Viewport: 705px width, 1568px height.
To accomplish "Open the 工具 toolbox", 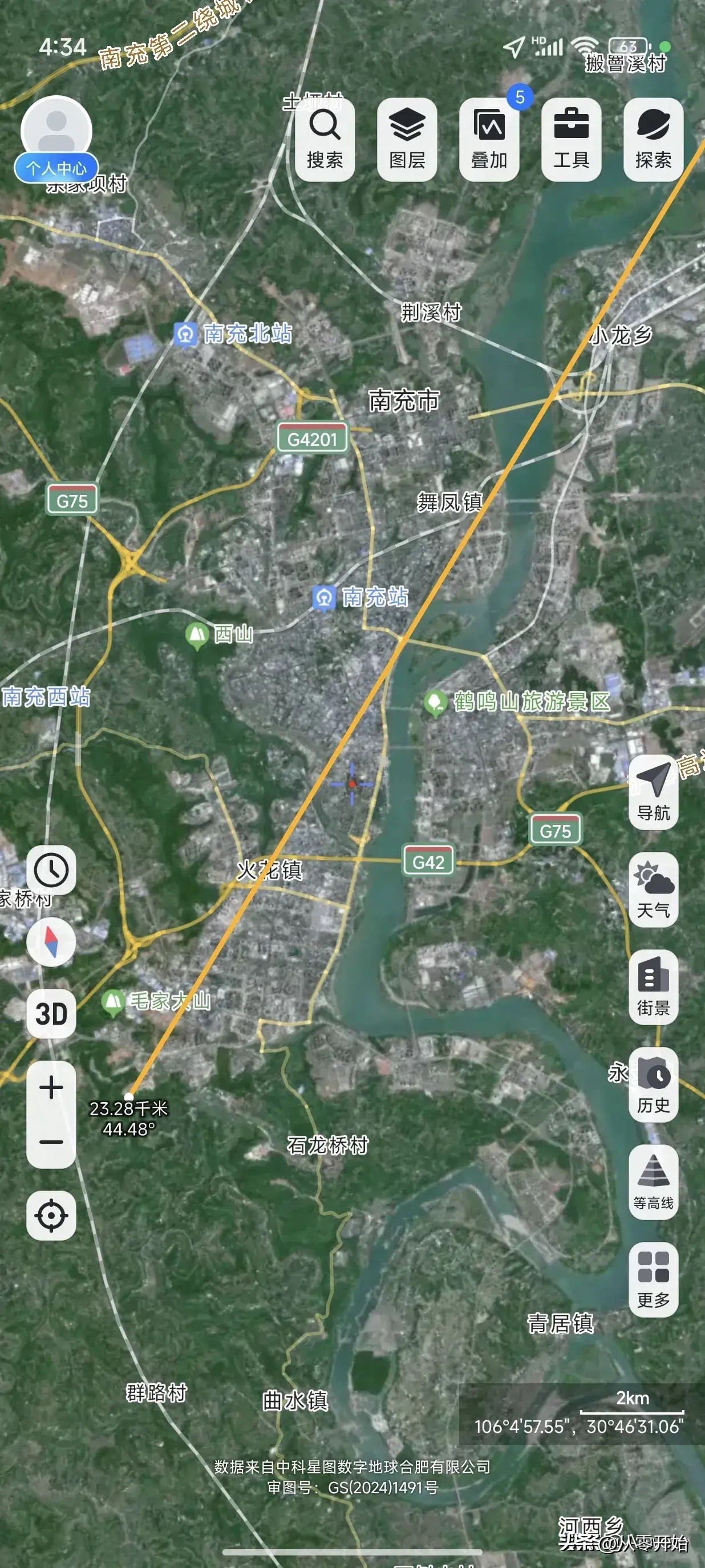I will coord(571,139).
